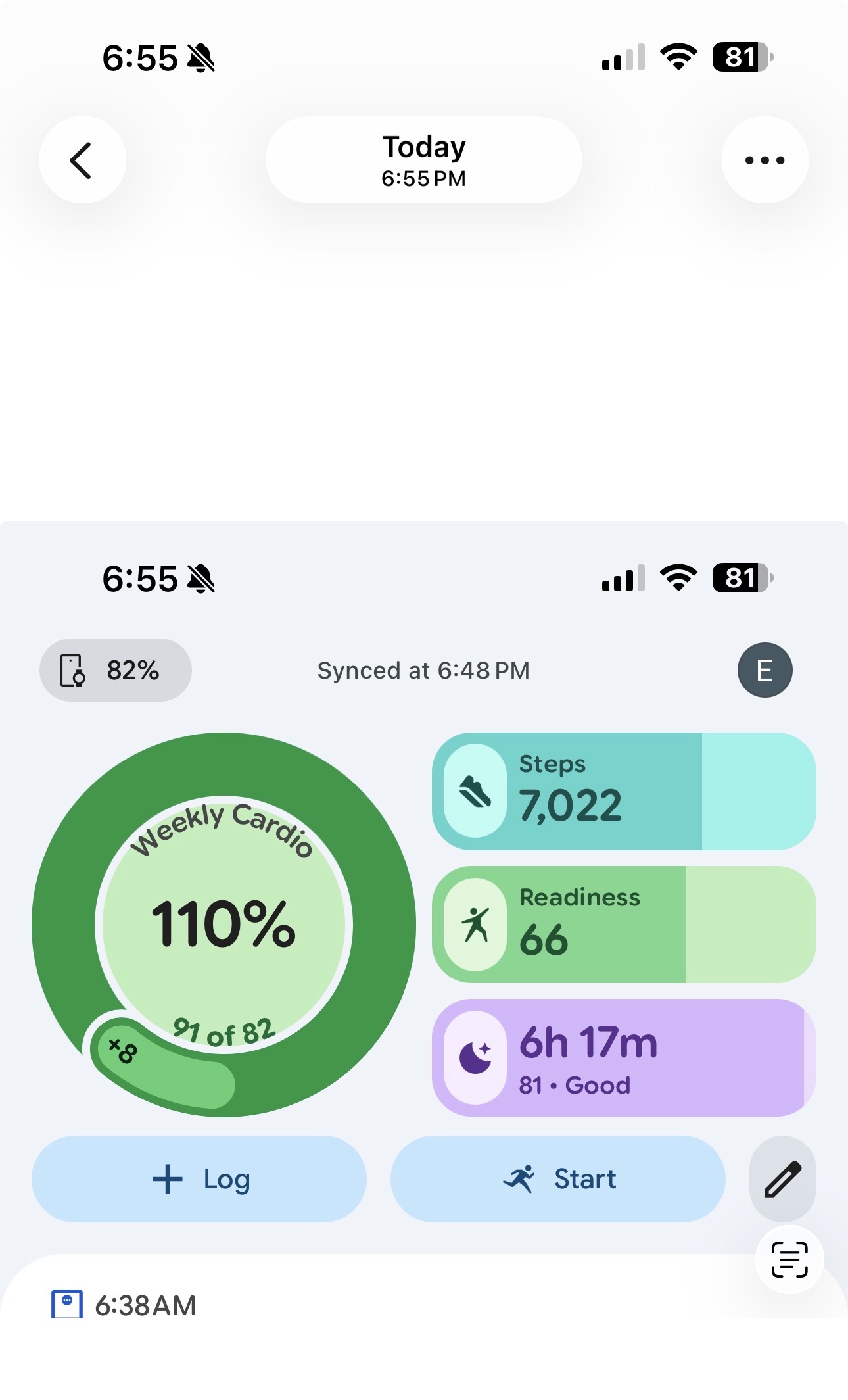Open the 6h 17m sleep card
This screenshot has height=1400, width=848.
623,1057
